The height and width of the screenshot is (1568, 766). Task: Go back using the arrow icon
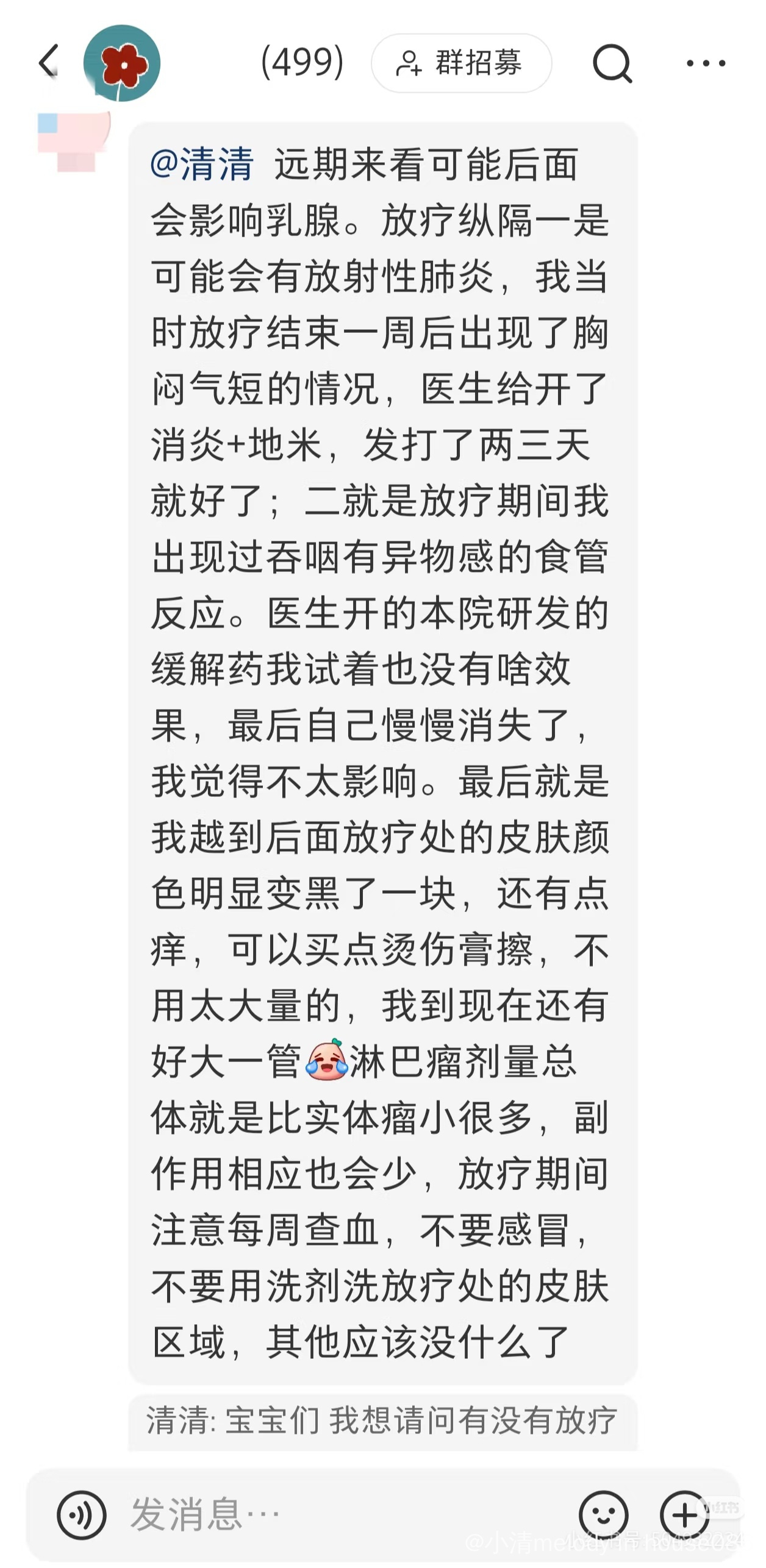pos(49,62)
